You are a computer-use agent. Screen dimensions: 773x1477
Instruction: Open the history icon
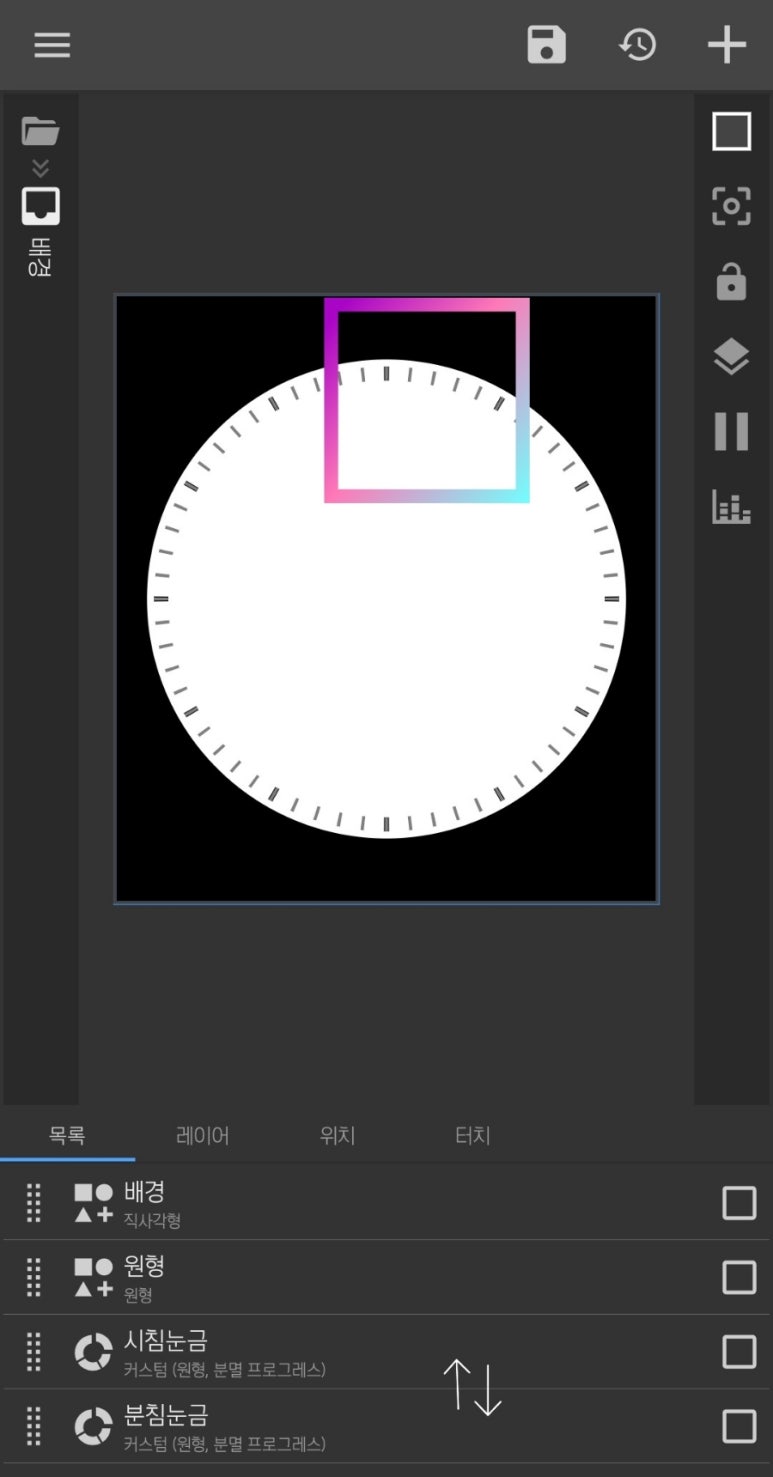click(638, 45)
